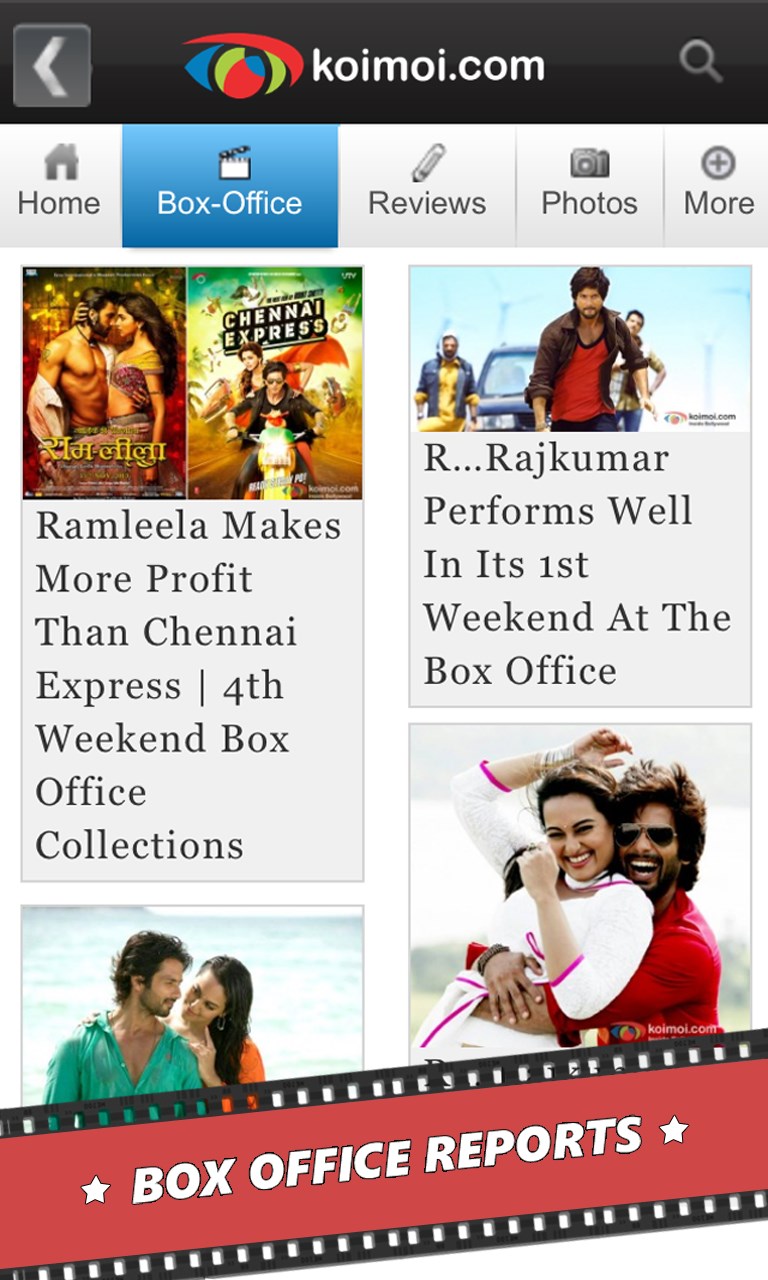Select the Box-Office tab
The width and height of the screenshot is (768, 1280).
pyautogui.click(x=230, y=186)
